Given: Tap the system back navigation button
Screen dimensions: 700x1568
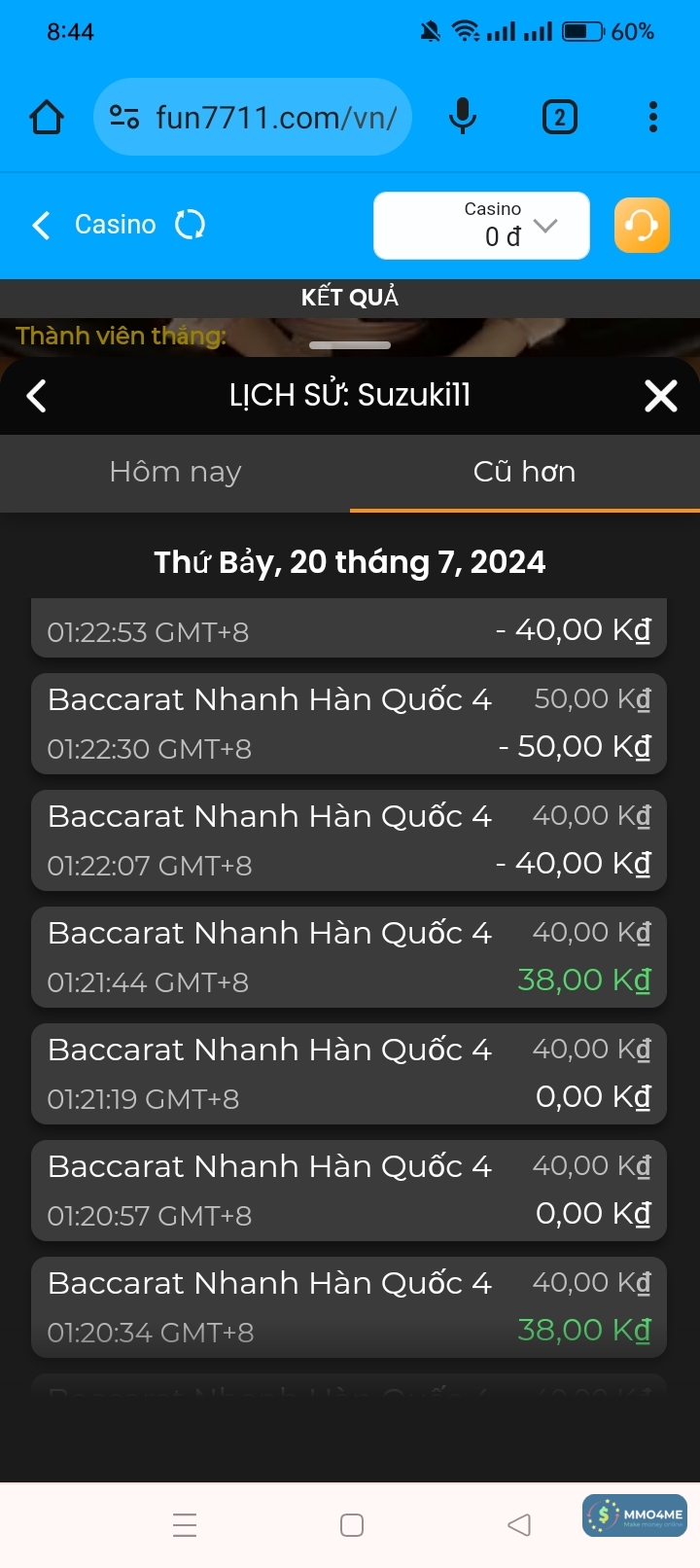Looking at the screenshot, I should [x=519, y=1525].
